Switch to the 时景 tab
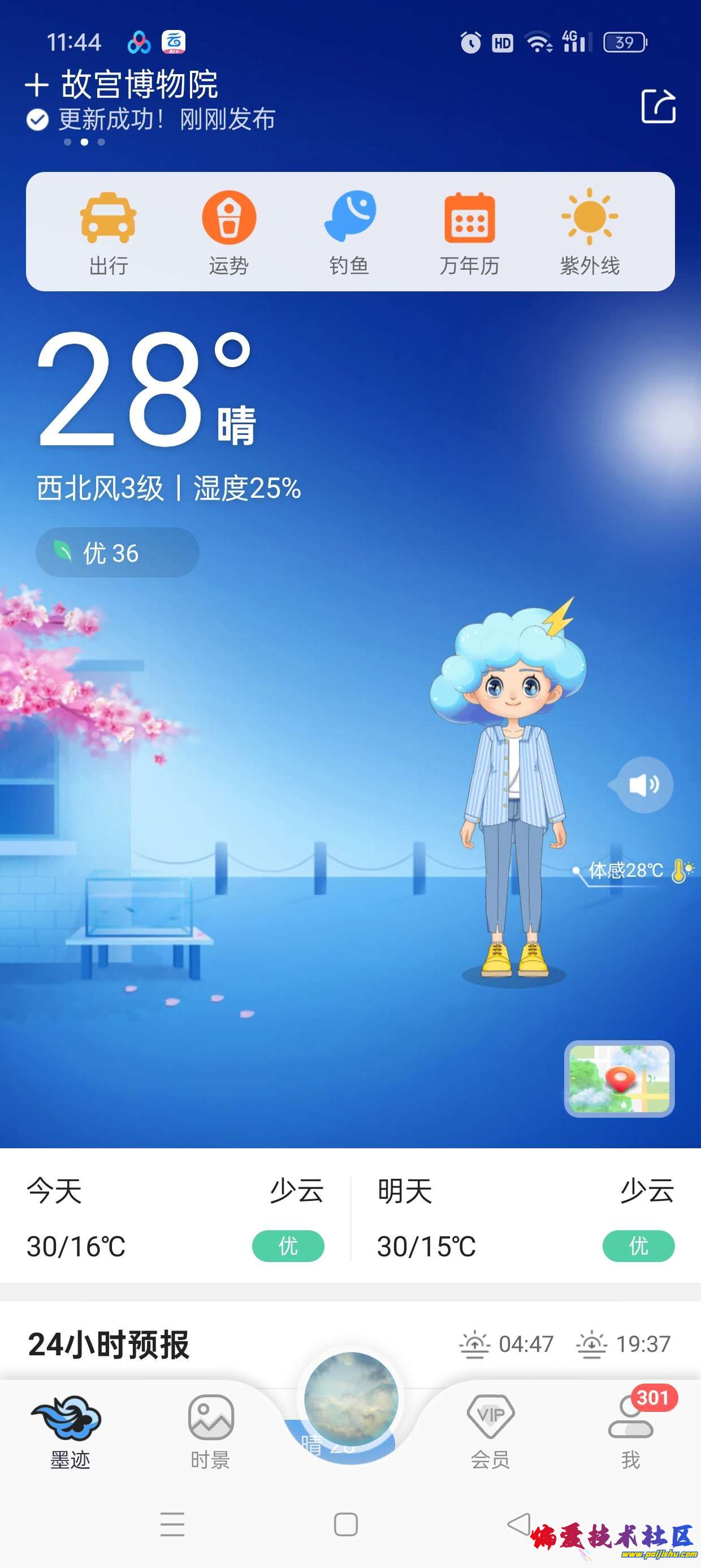Image resolution: width=701 pixels, height=1568 pixels. coord(210,1432)
